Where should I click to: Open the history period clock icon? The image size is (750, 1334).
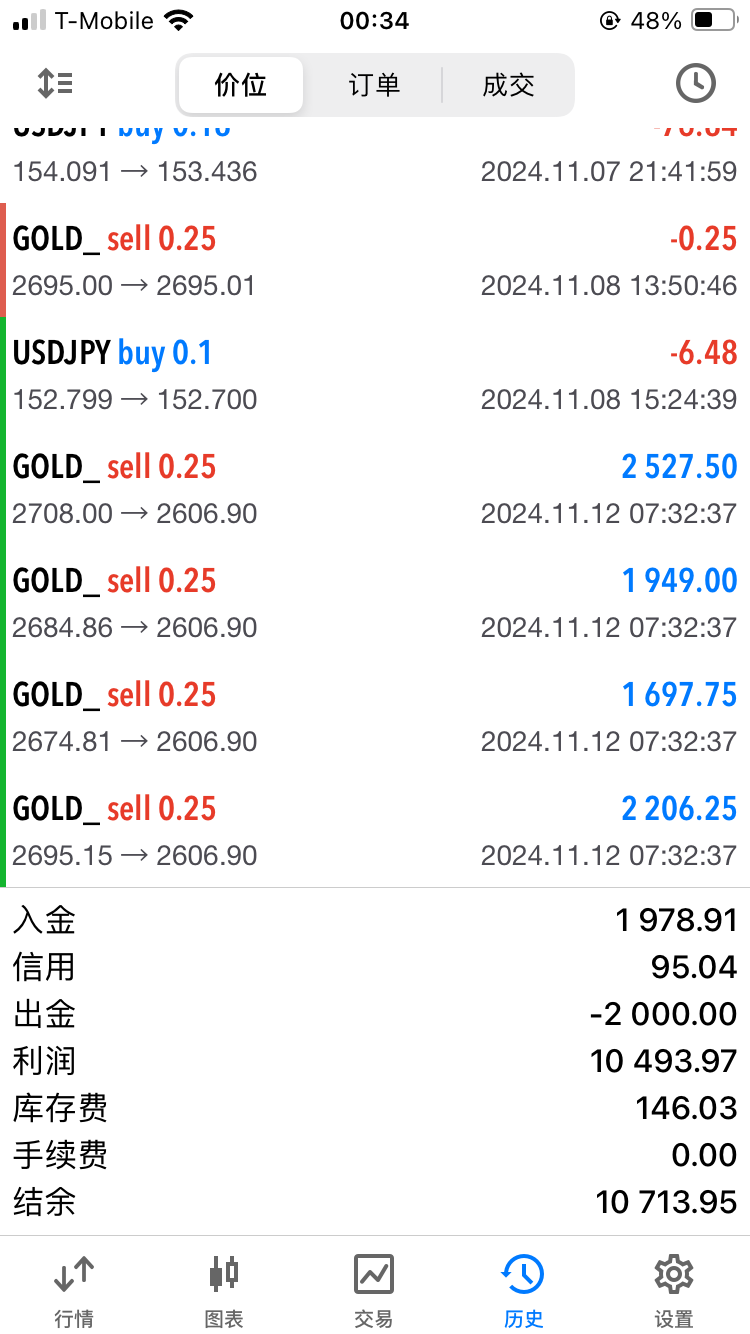[x=696, y=84]
